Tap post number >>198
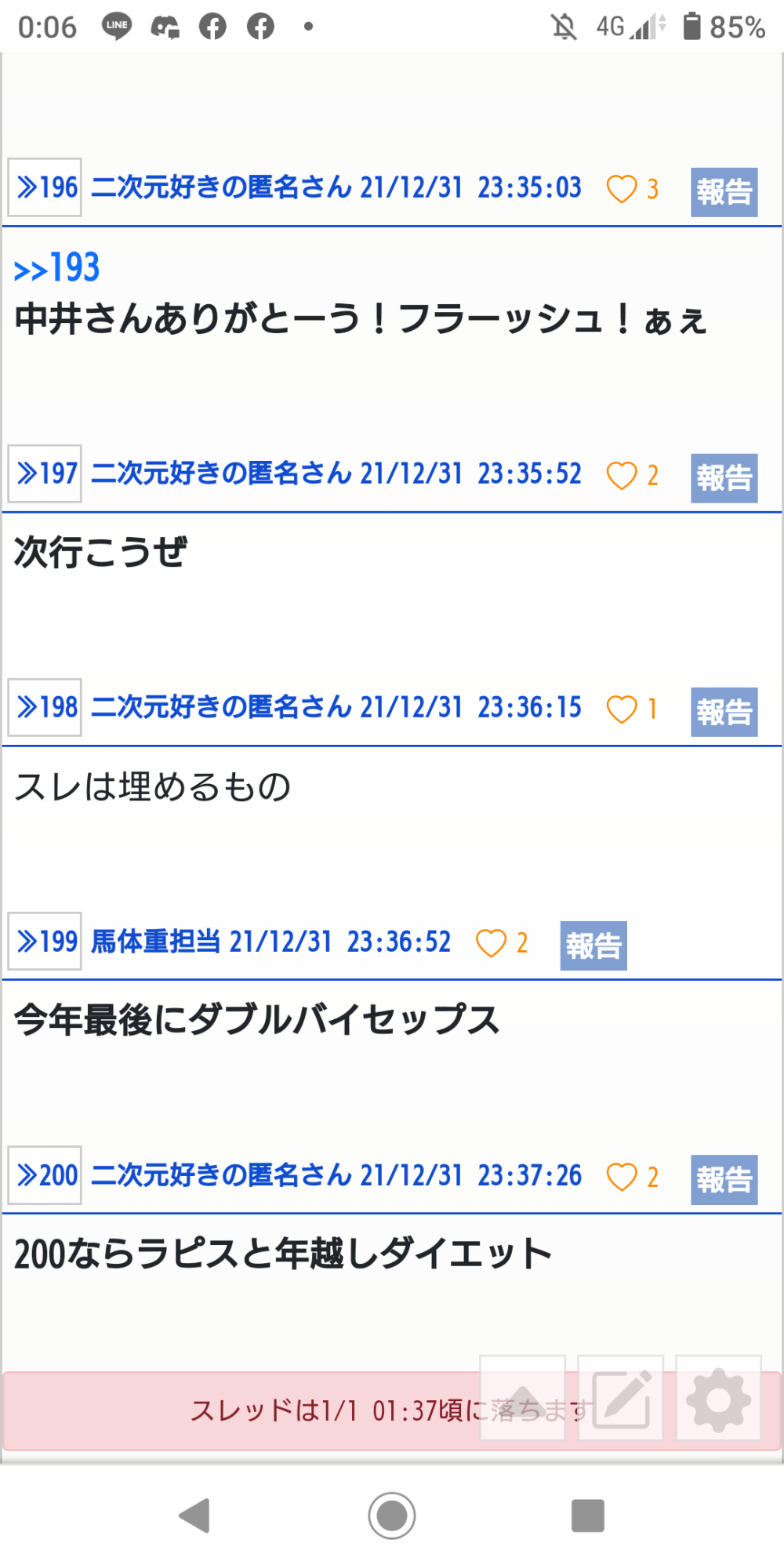784x1568 pixels. click(x=45, y=707)
